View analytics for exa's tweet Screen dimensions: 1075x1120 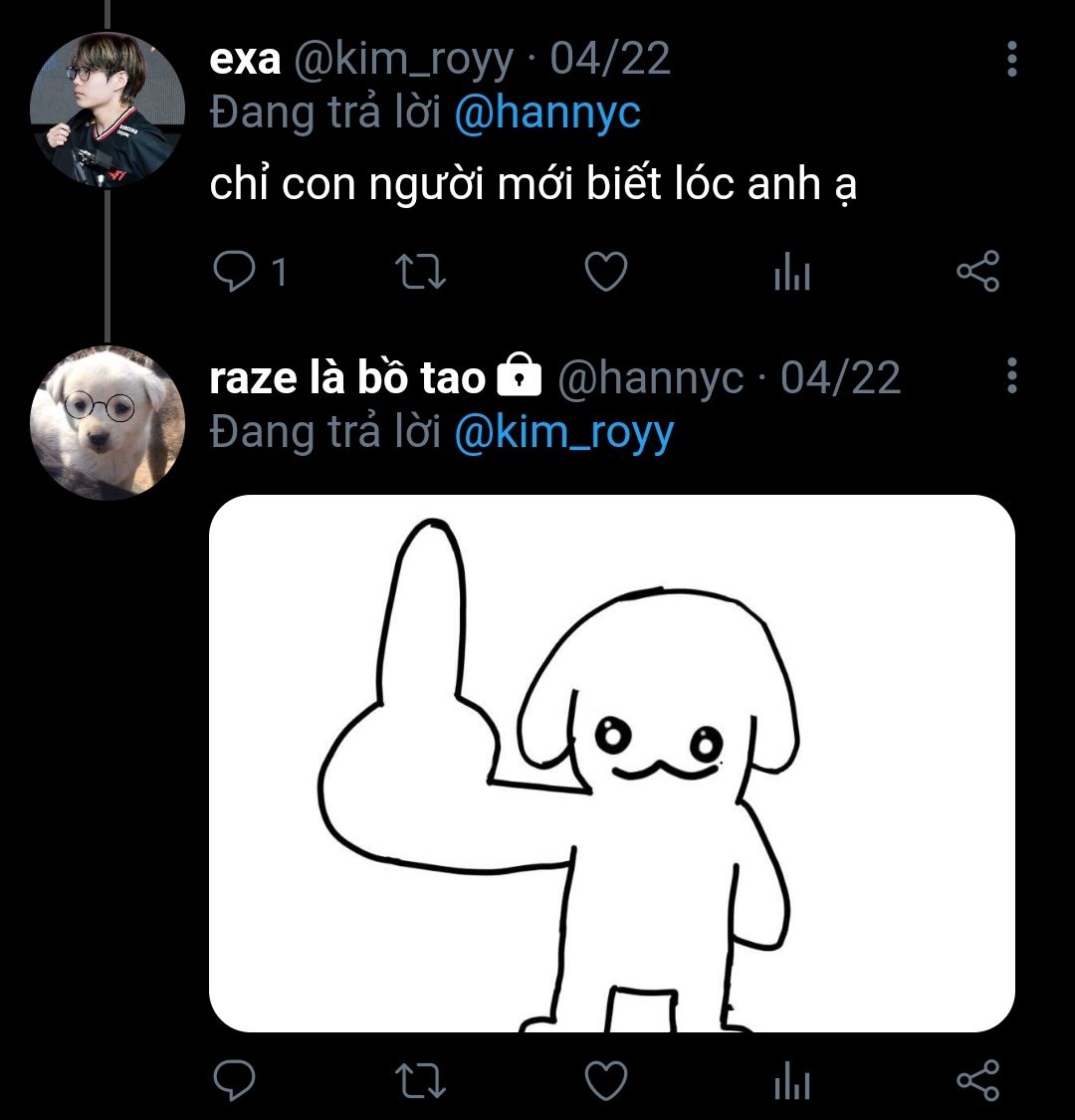click(792, 272)
